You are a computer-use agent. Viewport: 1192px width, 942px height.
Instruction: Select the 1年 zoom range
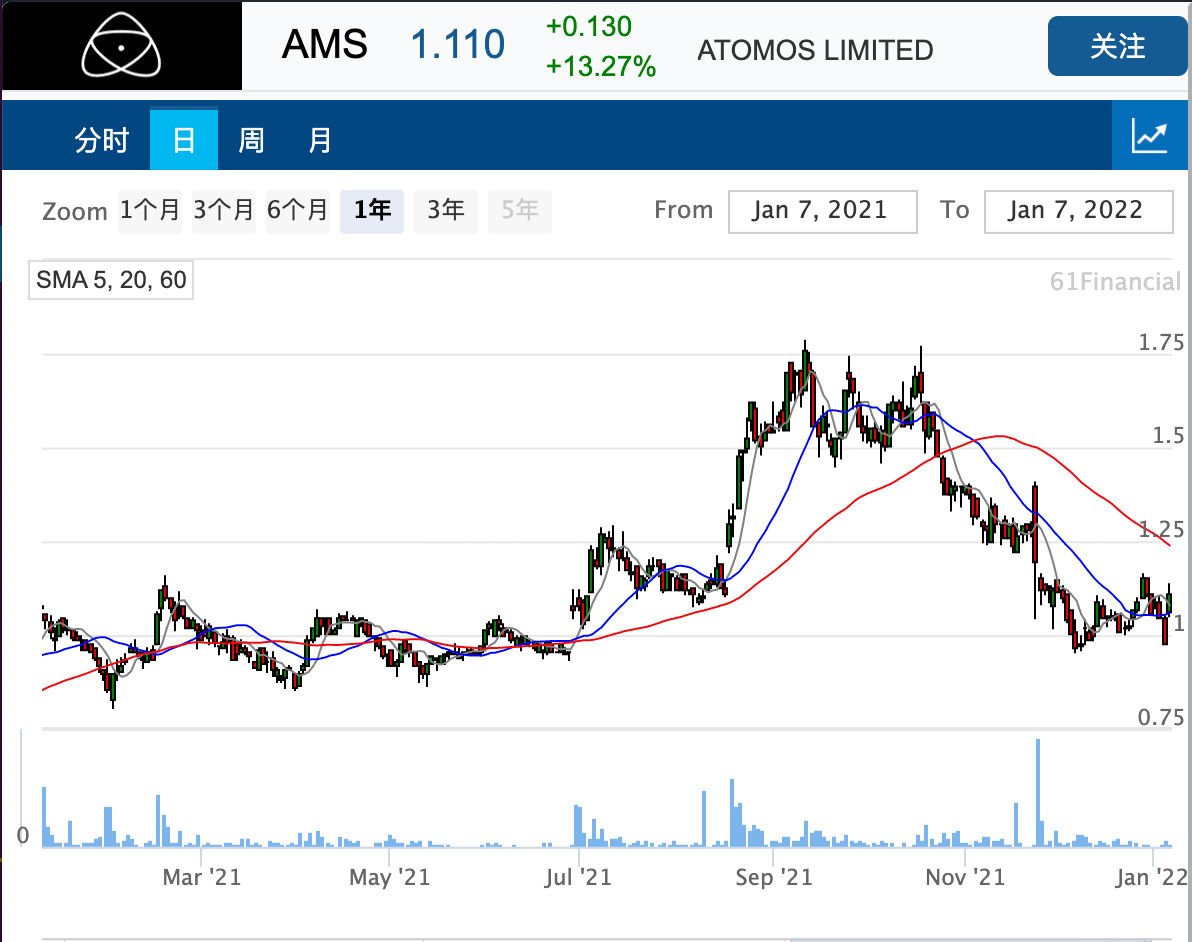pos(372,210)
